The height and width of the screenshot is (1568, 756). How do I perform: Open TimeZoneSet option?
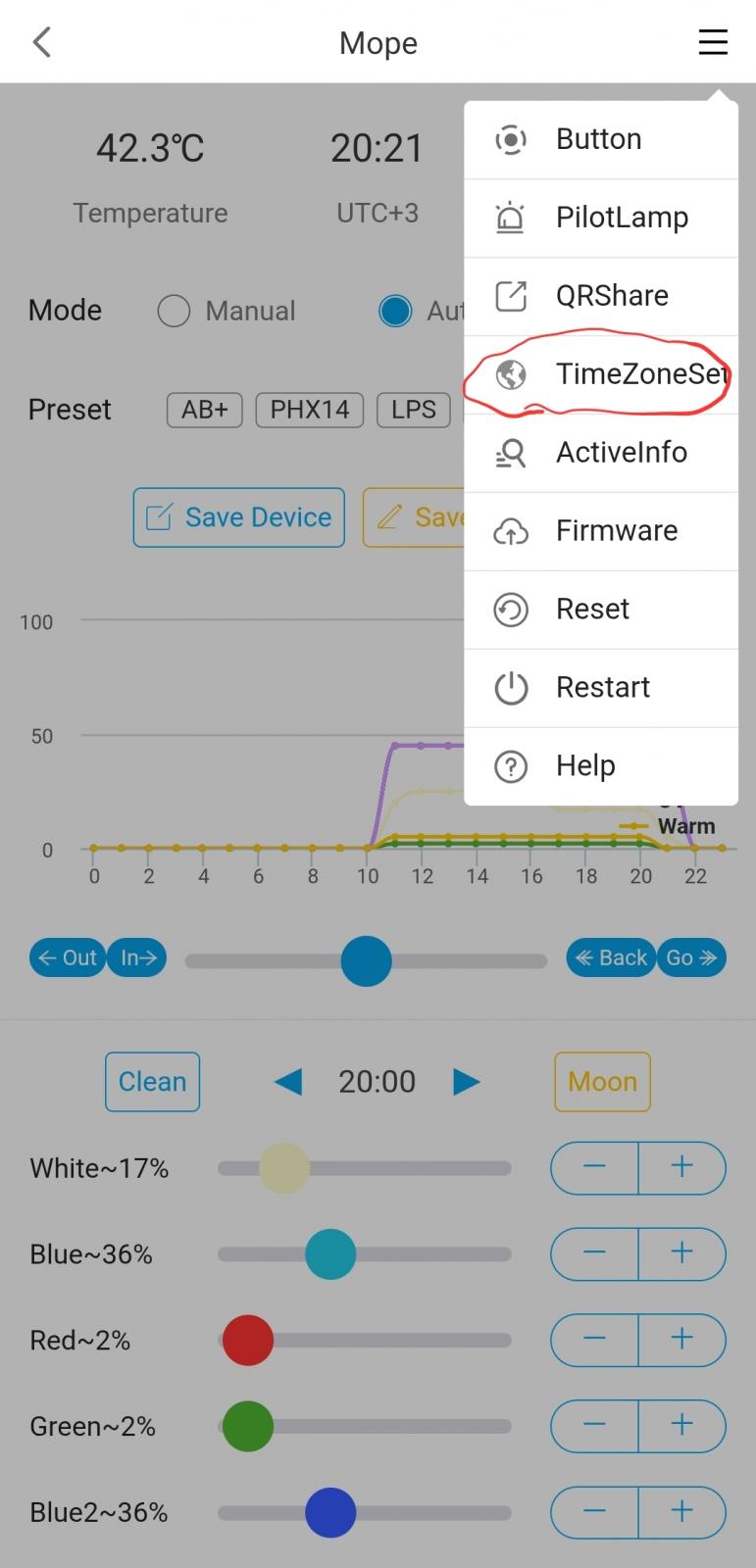[637, 374]
